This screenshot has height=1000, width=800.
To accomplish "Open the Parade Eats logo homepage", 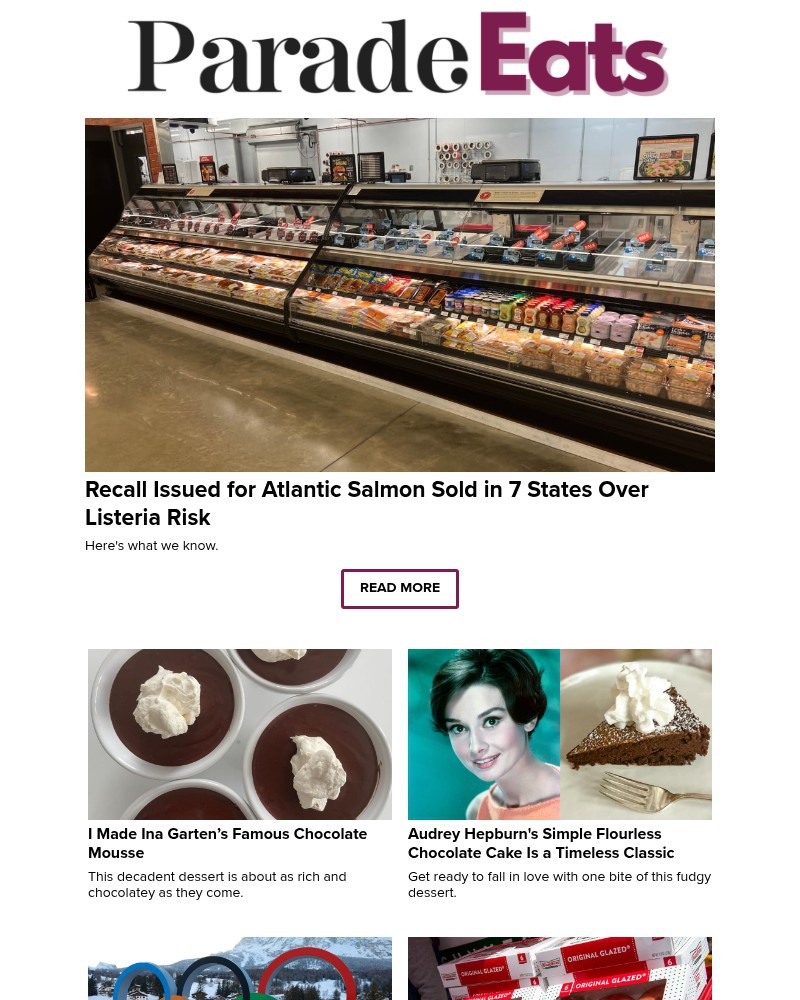I will click(398, 53).
